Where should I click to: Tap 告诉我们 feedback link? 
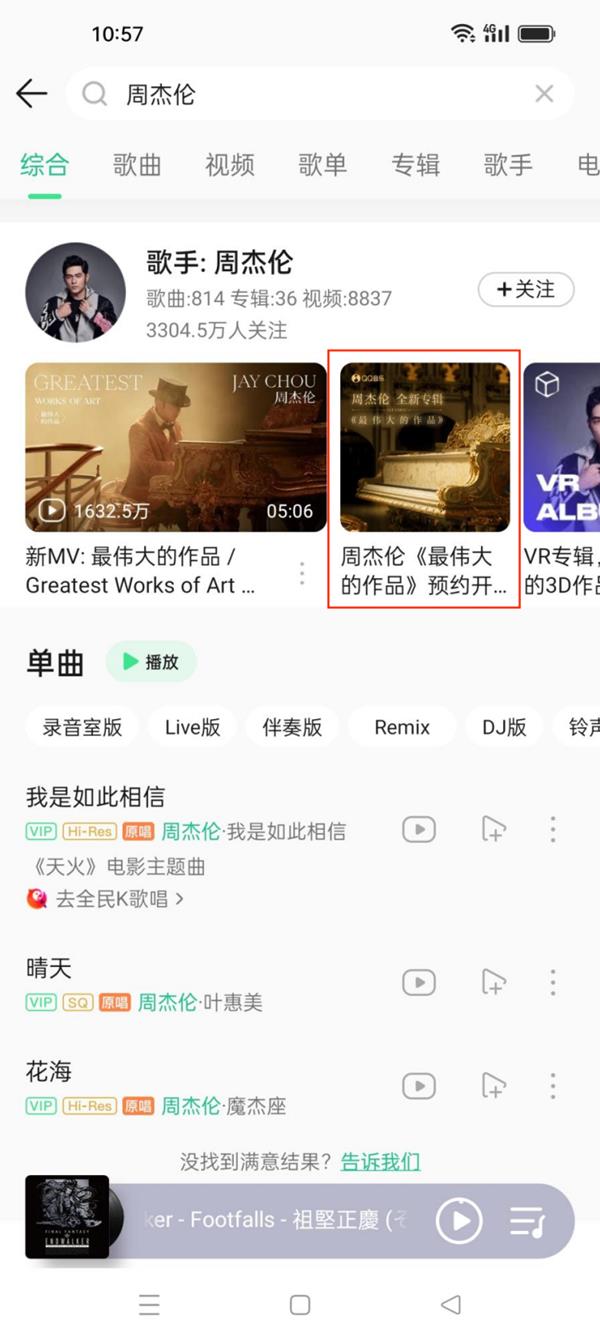pos(380,1161)
